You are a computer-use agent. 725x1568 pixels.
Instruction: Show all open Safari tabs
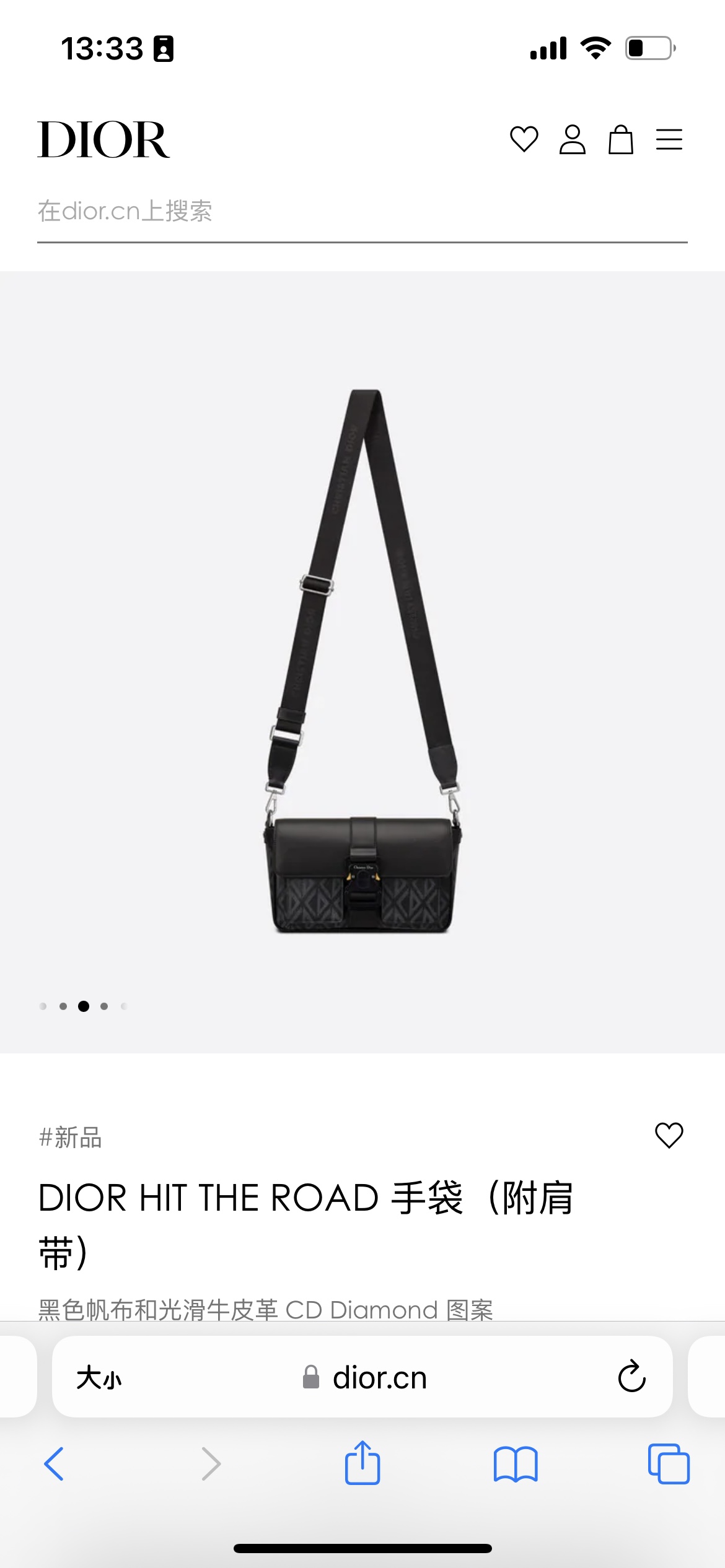point(669,1464)
